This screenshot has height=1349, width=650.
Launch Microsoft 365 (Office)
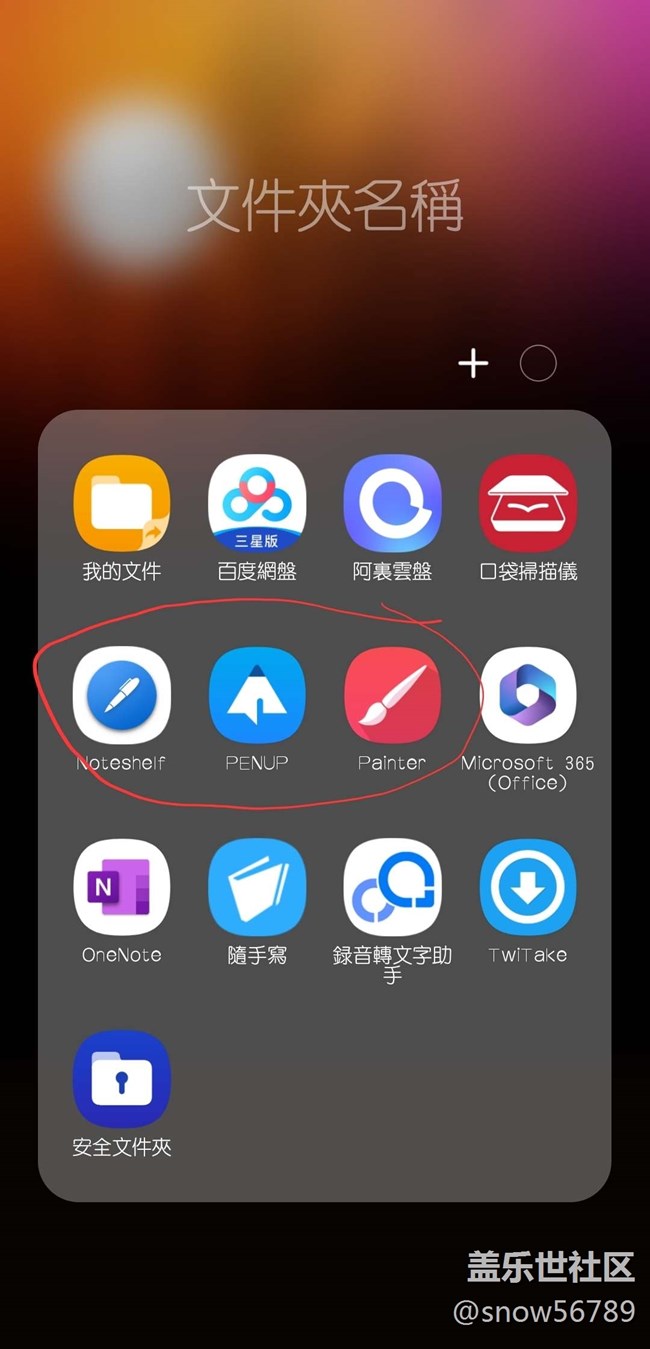528,695
